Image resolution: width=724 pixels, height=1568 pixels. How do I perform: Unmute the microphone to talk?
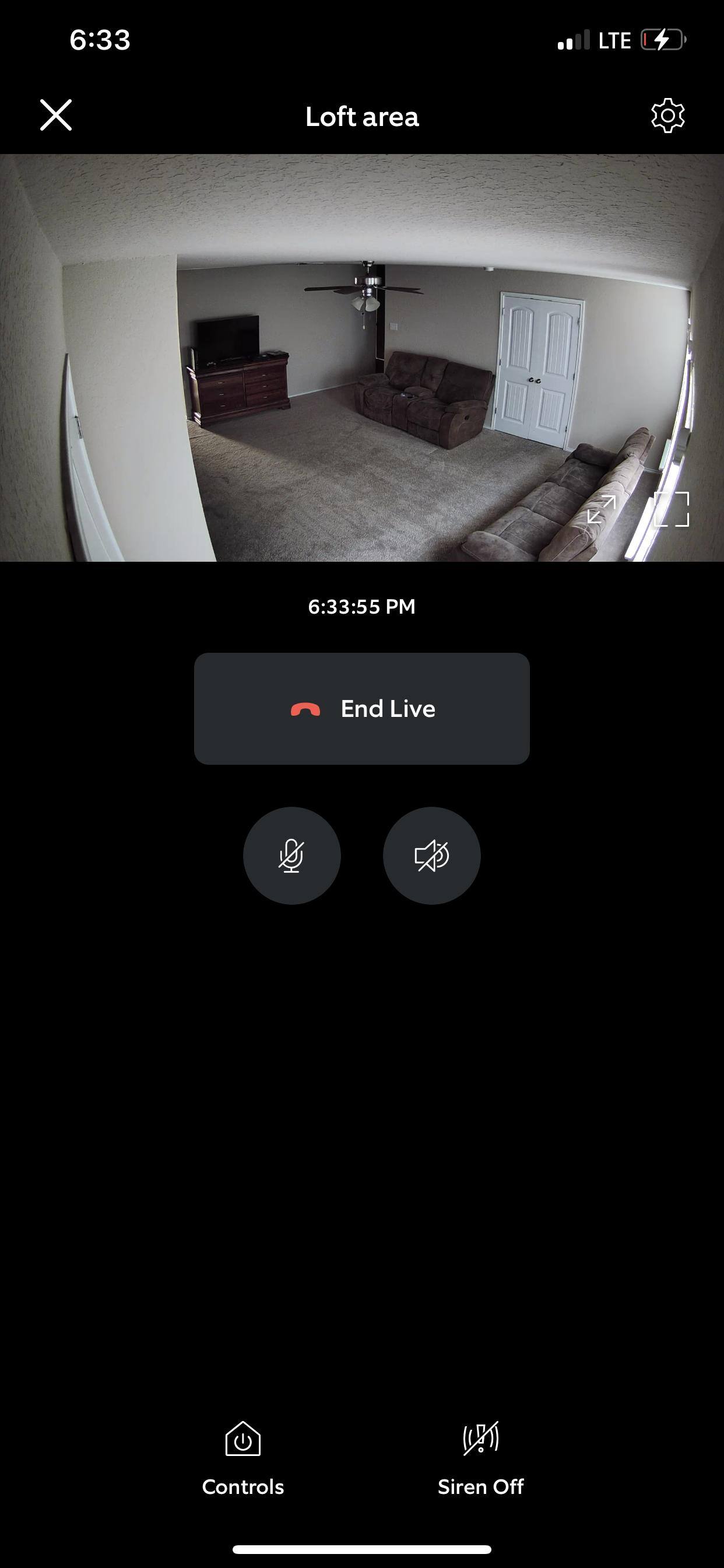[x=291, y=855]
